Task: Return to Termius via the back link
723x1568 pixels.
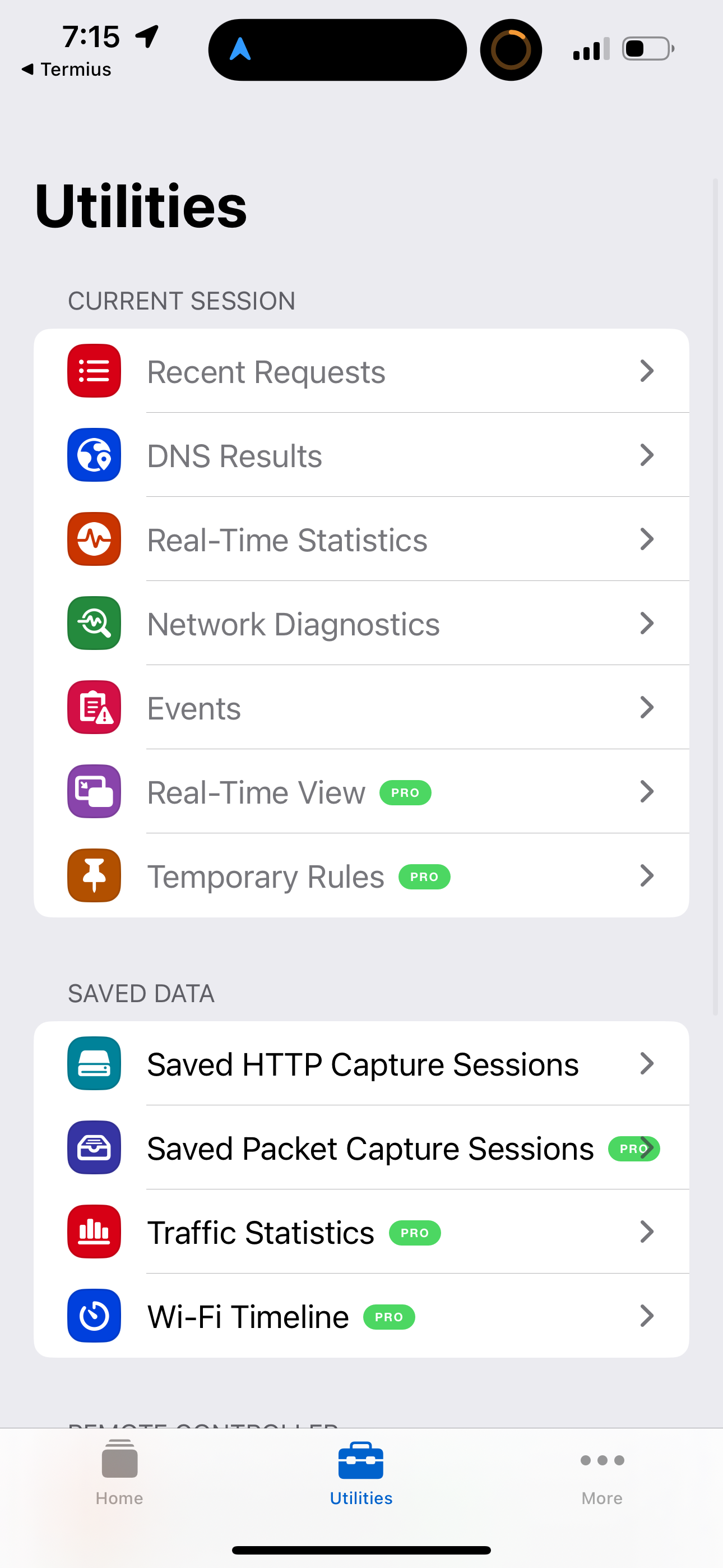Action: coord(67,69)
